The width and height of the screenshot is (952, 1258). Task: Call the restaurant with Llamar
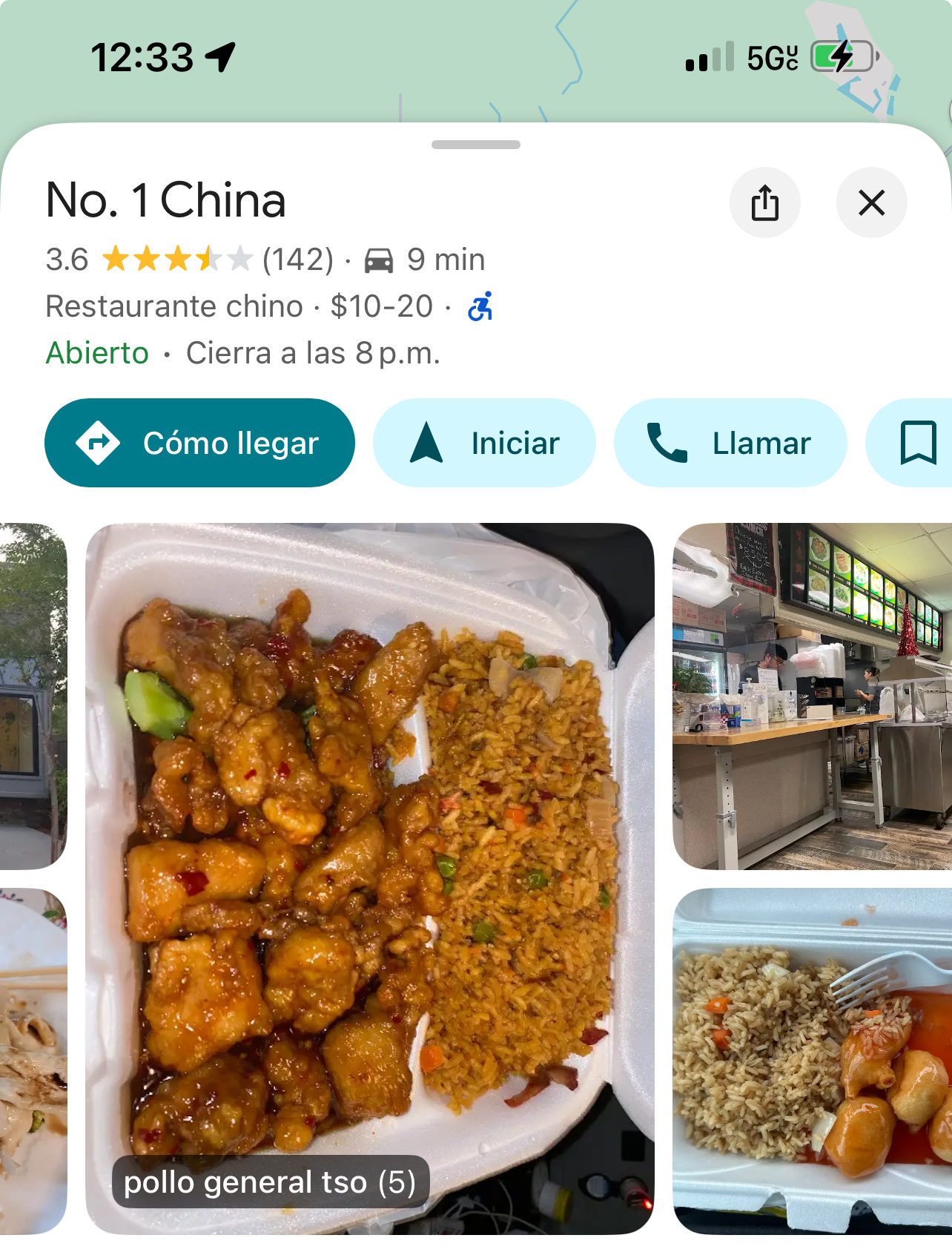pos(730,443)
